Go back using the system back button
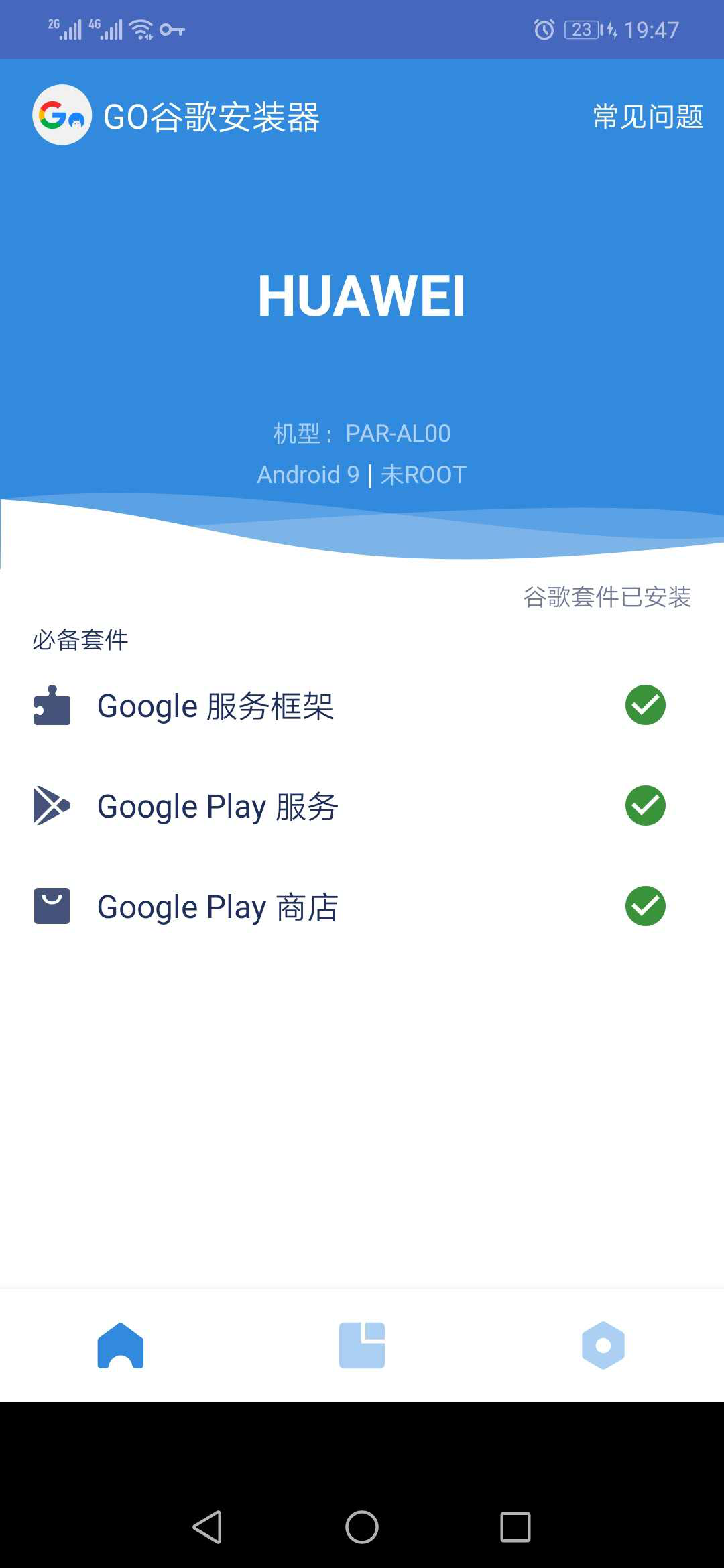The image size is (724, 1568). tap(207, 1527)
